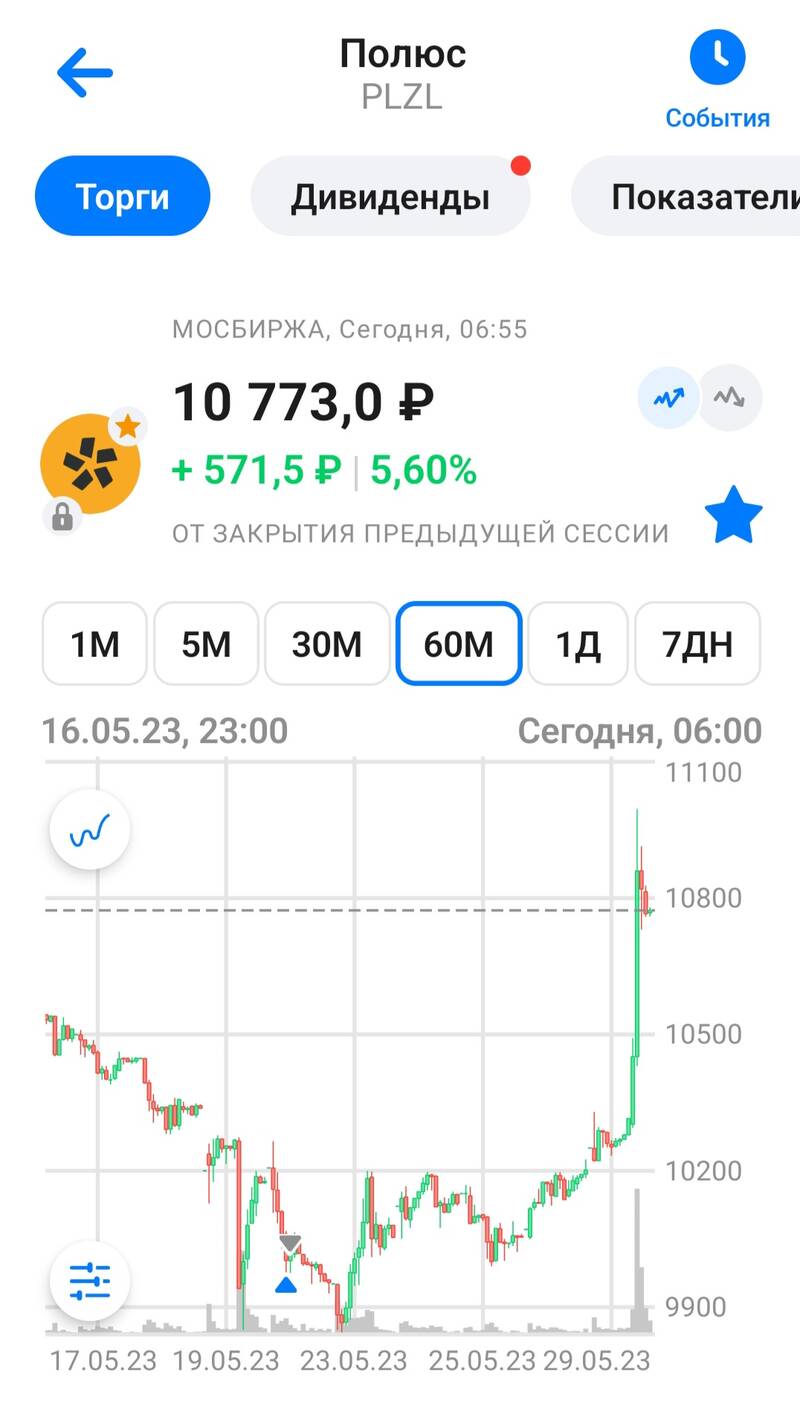Switch chart to the 1Д interval
This screenshot has height=1422, width=800.
click(x=578, y=644)
